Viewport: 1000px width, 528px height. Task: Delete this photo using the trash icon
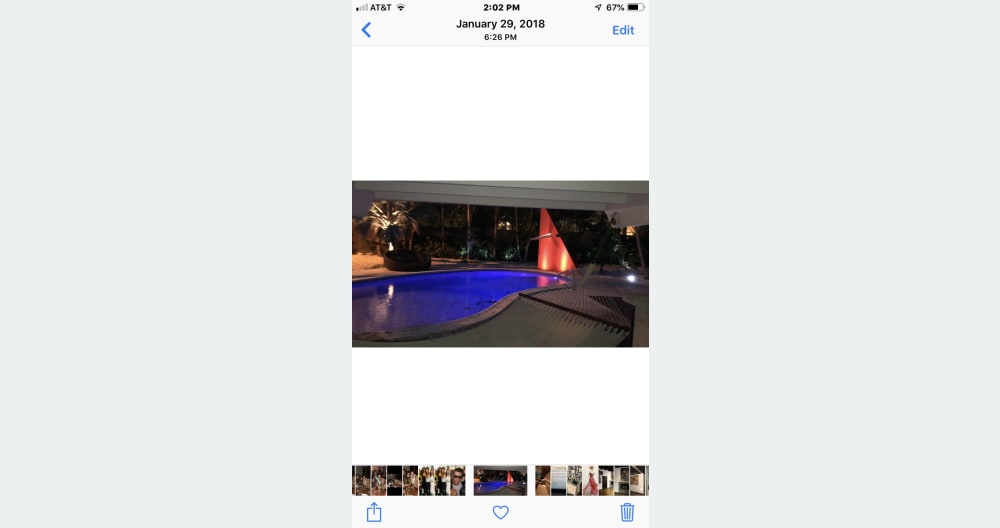pos(627,512)
